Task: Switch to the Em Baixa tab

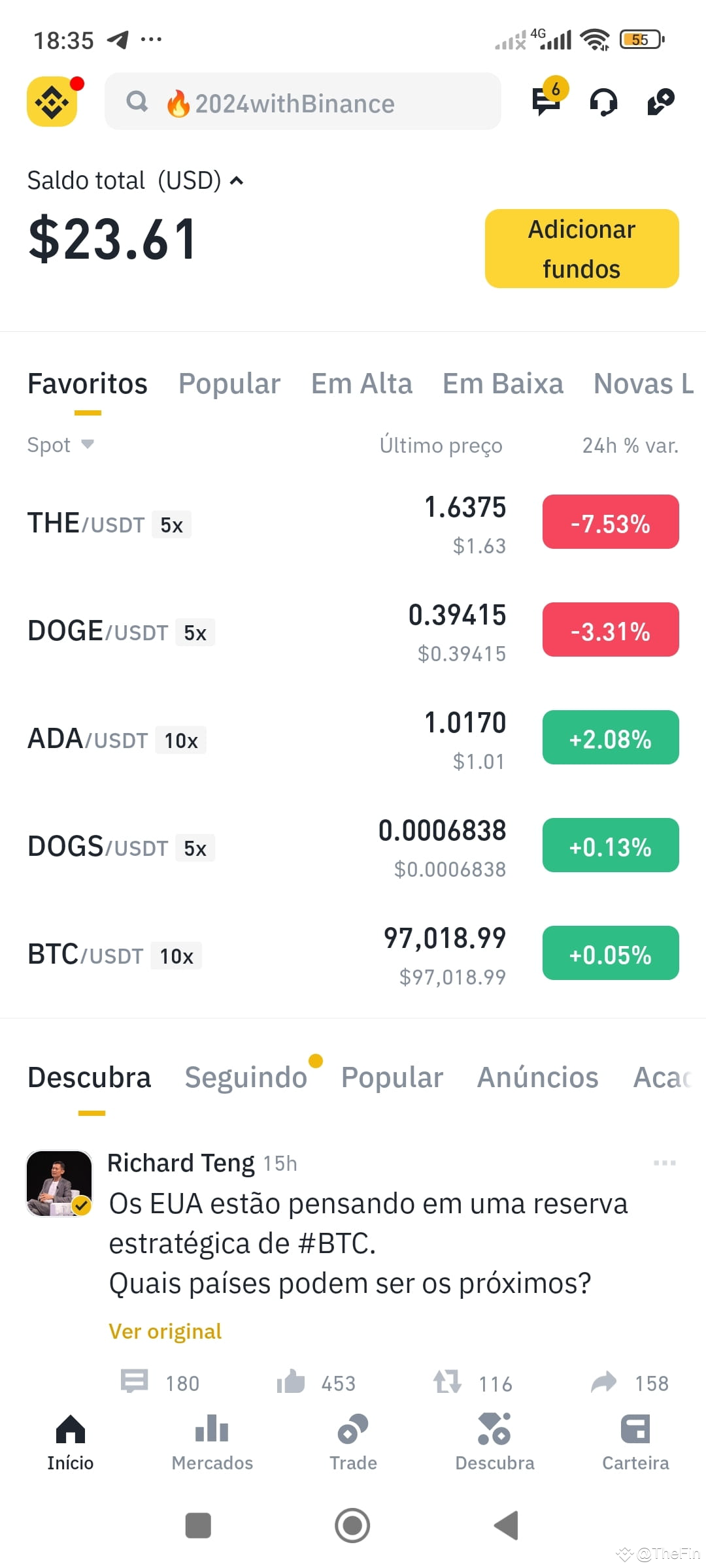Action: [503, 384]
